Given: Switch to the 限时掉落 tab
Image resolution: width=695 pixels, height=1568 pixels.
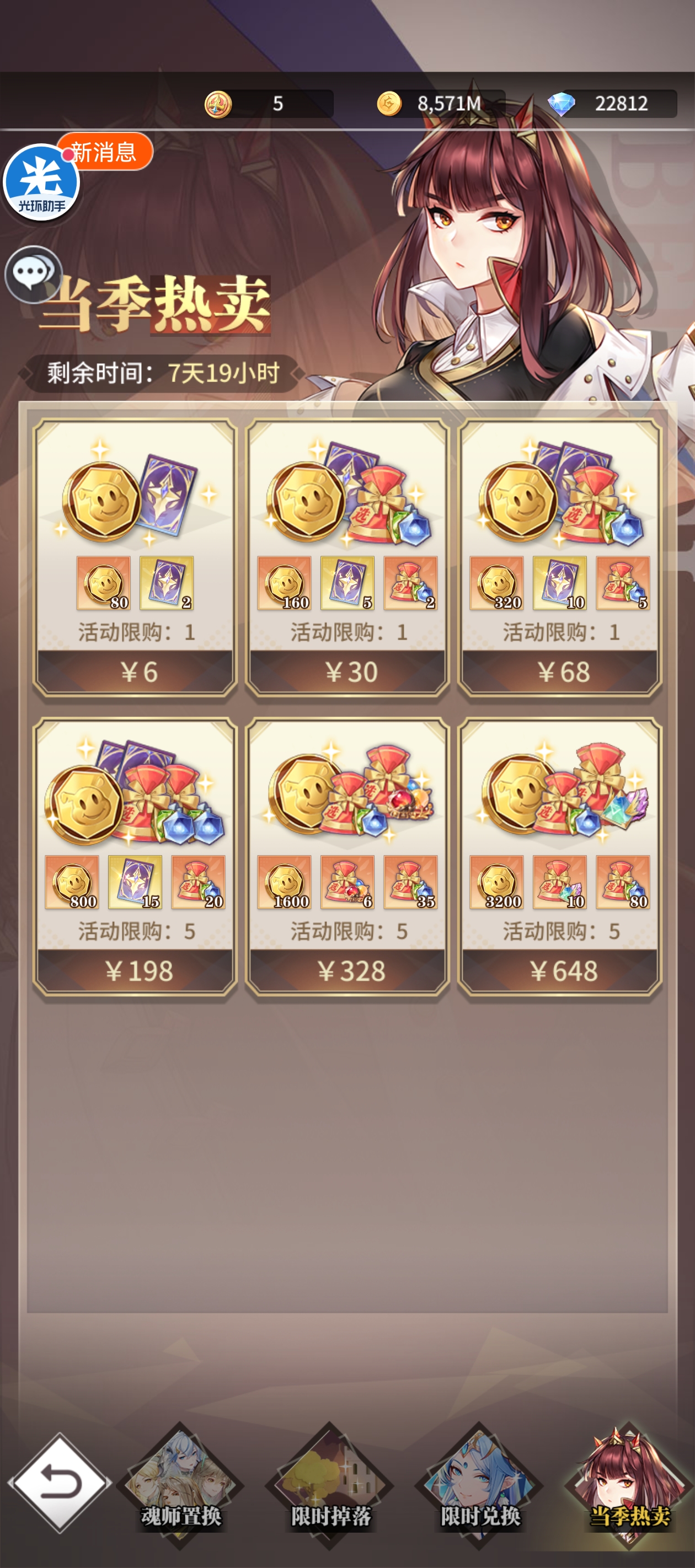Looking at the screenshot, I should 330,1485.
